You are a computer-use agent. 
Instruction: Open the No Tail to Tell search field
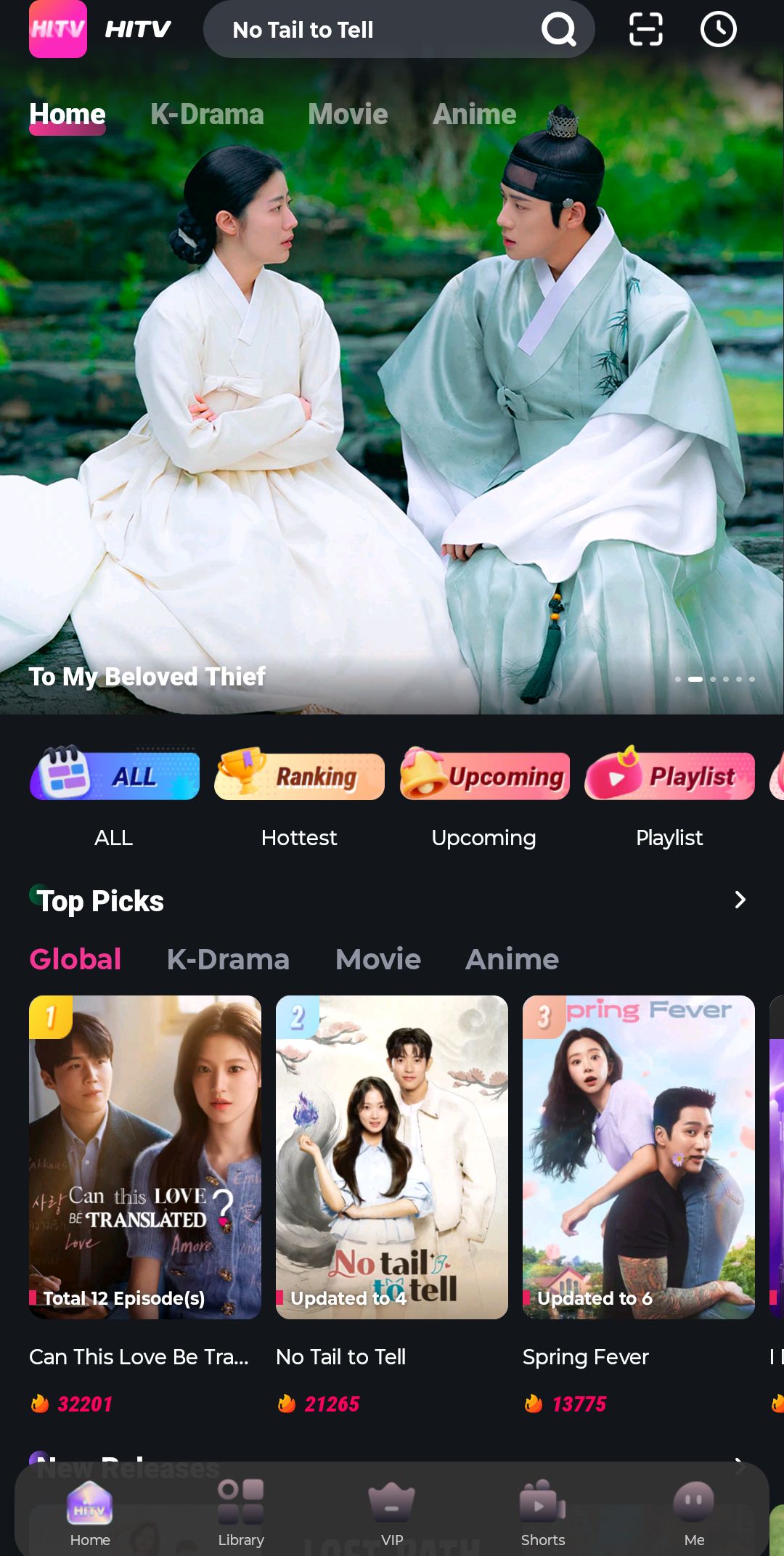pos(363,30)
